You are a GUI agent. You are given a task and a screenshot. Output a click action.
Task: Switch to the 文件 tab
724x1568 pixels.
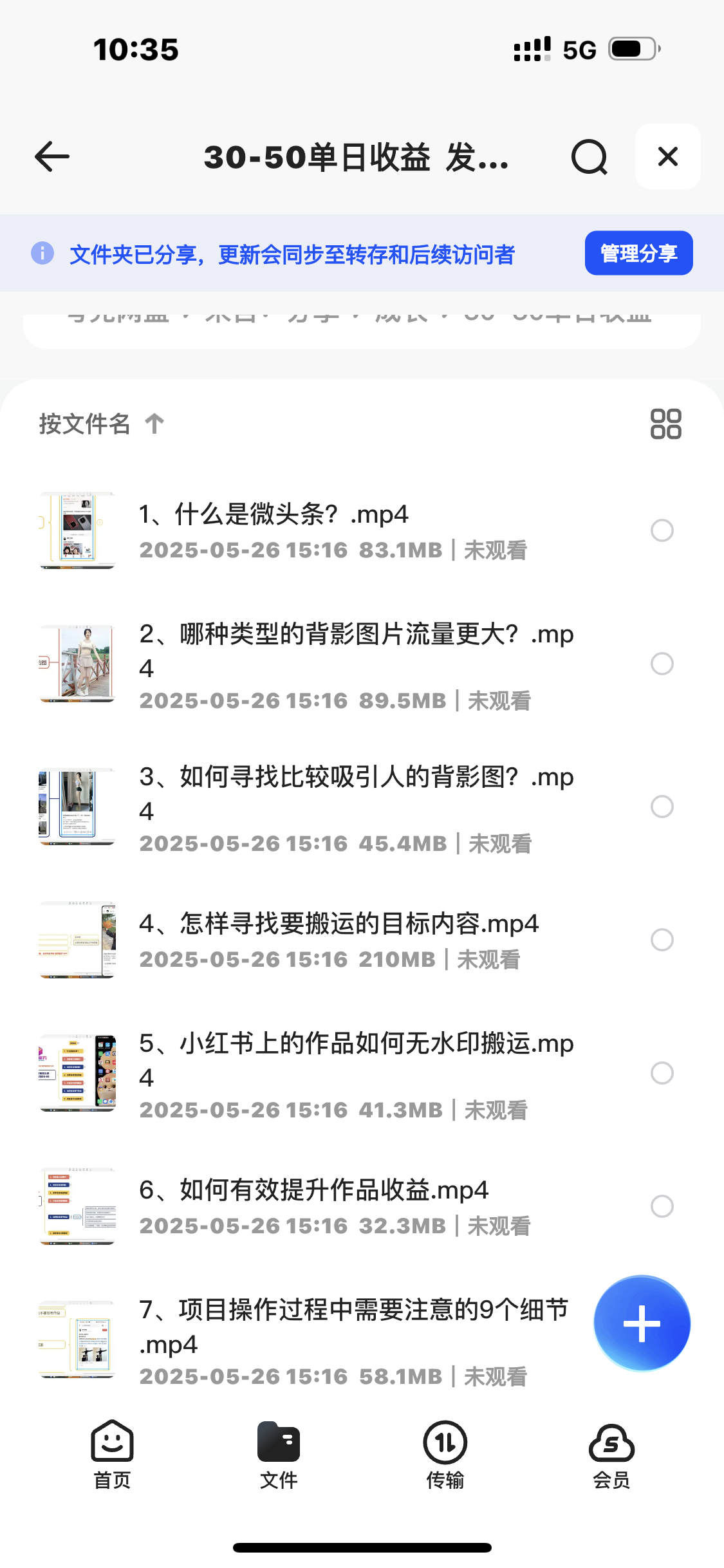(278, 1455)
